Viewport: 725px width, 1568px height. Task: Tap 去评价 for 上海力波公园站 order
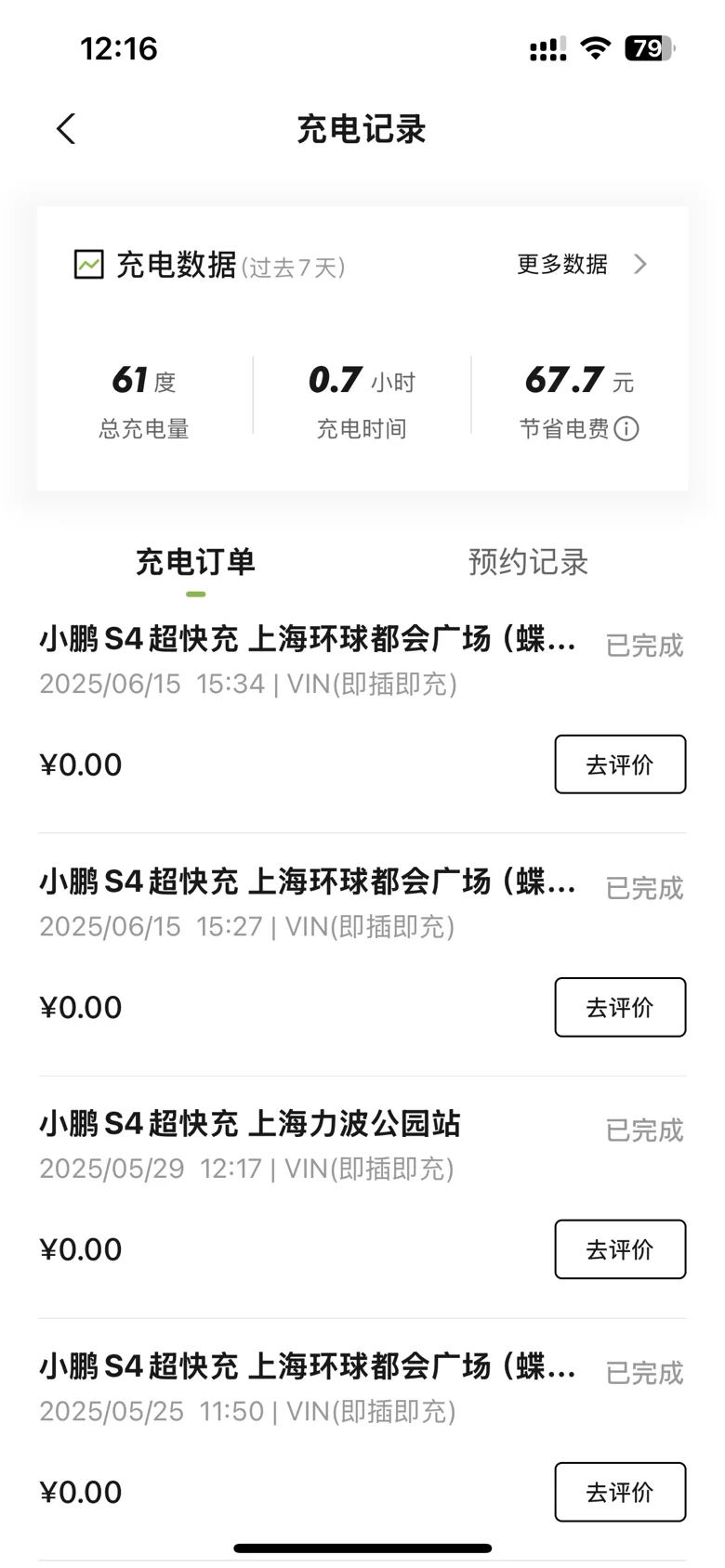pos(620,1249)
